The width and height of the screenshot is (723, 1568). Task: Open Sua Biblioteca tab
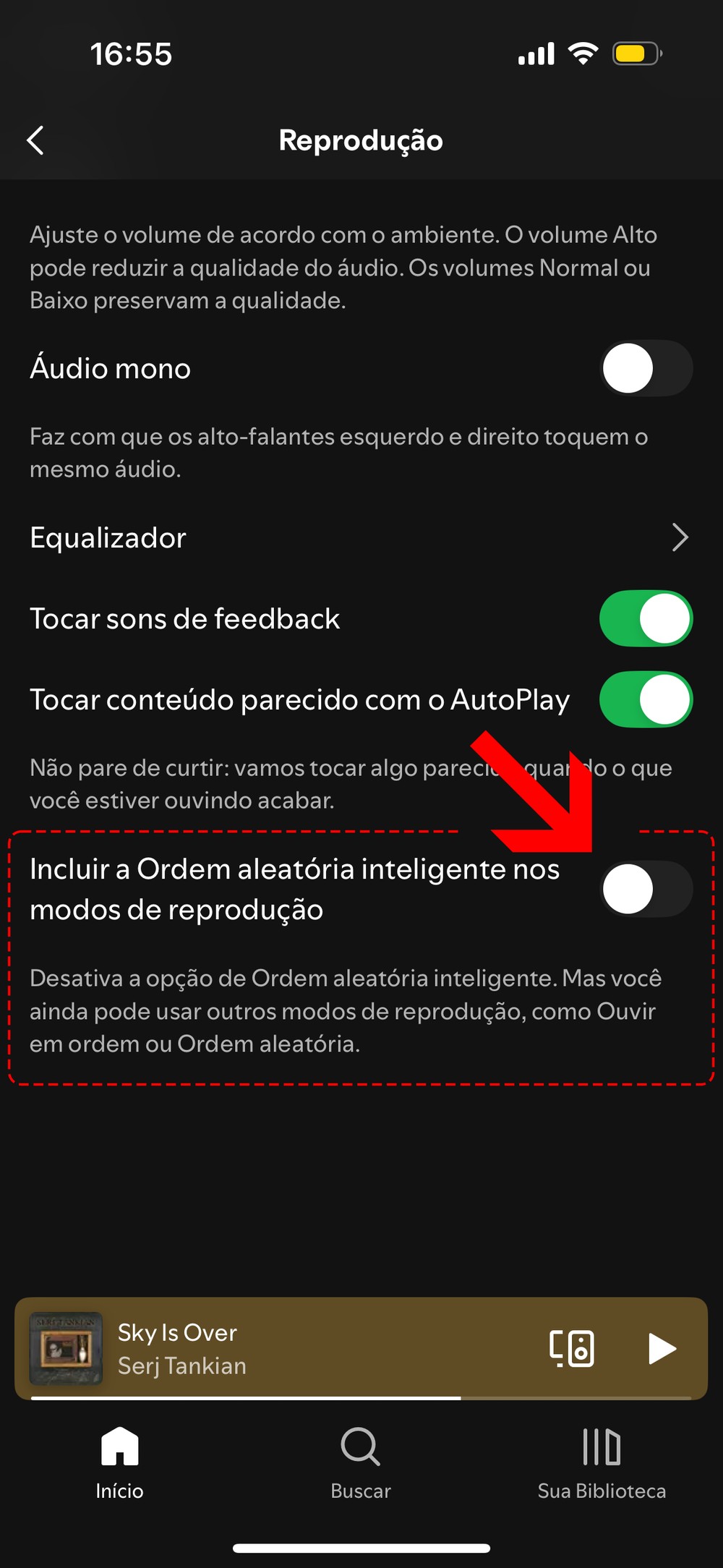pyautogui.click(x=602, y=1461)
